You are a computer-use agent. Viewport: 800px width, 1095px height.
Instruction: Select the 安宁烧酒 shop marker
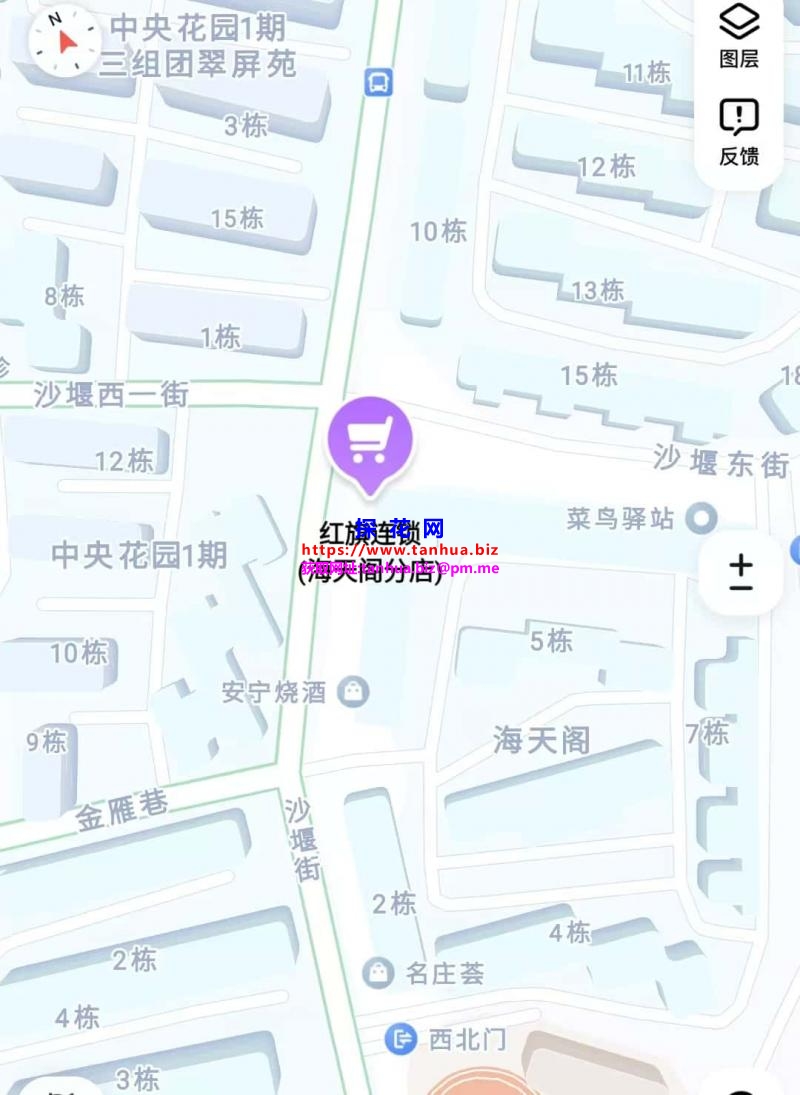coord(352,691)
